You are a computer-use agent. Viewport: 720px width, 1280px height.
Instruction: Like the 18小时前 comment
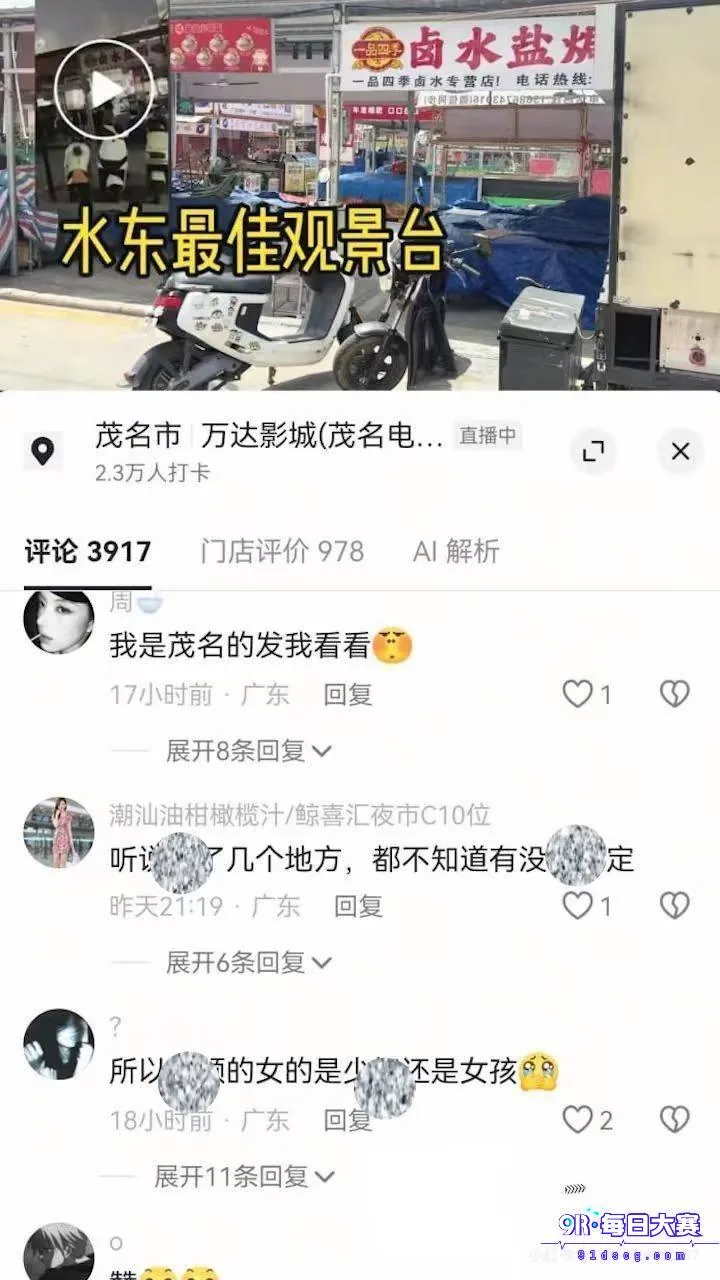pyautogui.click(x=587, y=1120)
